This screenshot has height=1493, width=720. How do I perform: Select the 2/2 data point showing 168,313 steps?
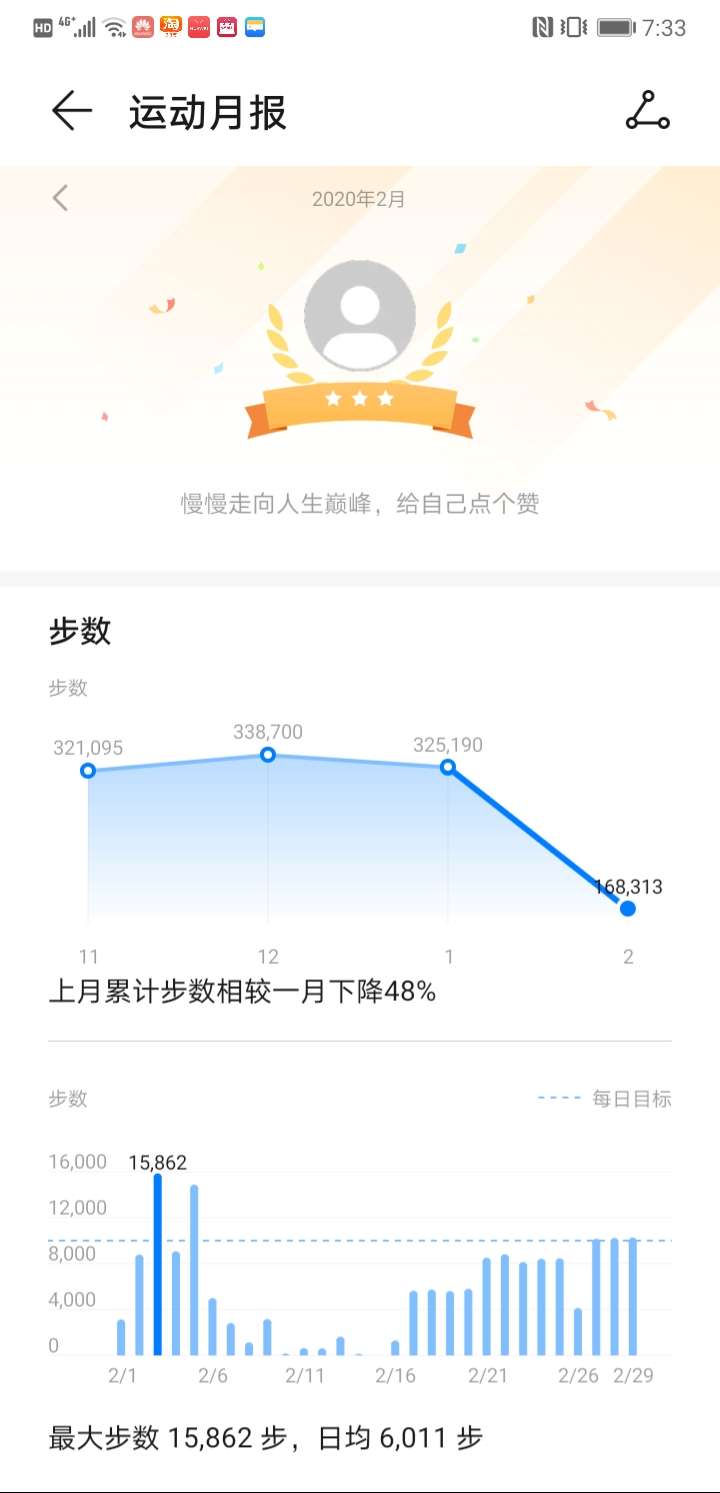(627, 908)
